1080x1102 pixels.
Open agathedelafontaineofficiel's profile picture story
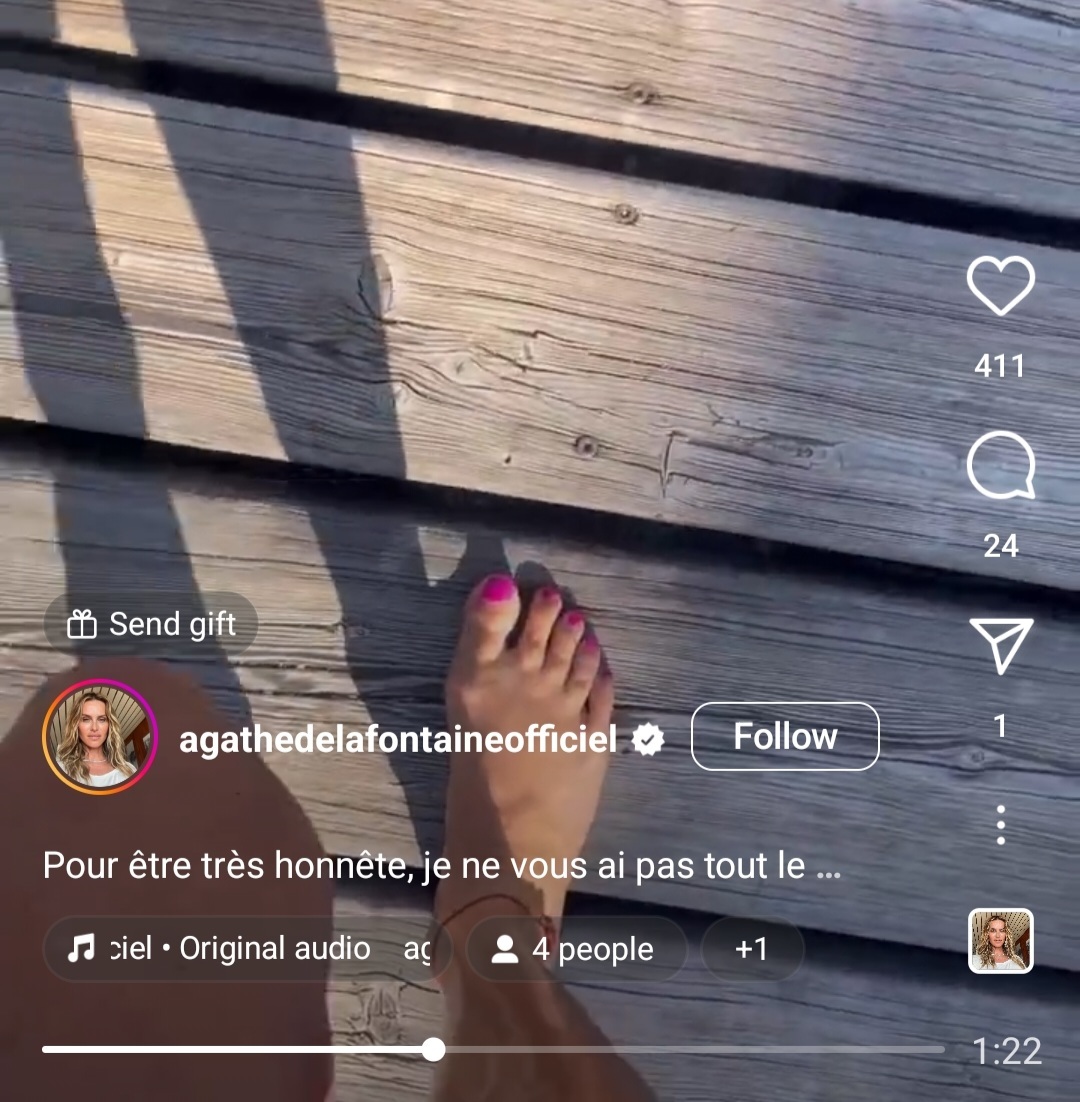coord(99,737)
